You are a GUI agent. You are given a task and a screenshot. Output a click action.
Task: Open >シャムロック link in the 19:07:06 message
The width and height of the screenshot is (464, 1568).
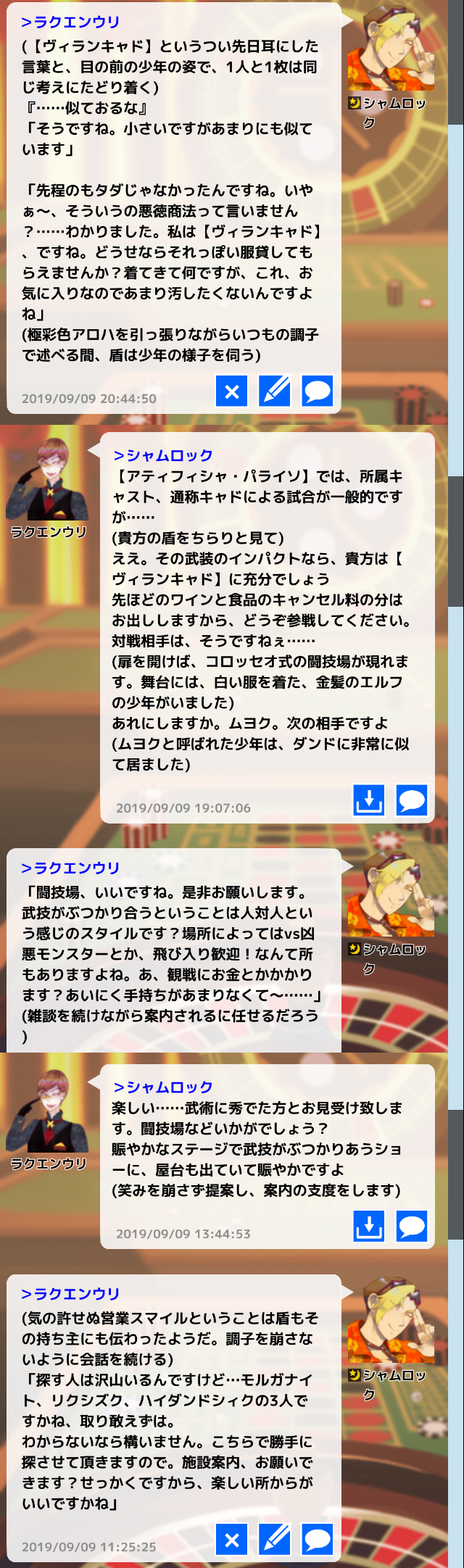pos(163,455)
